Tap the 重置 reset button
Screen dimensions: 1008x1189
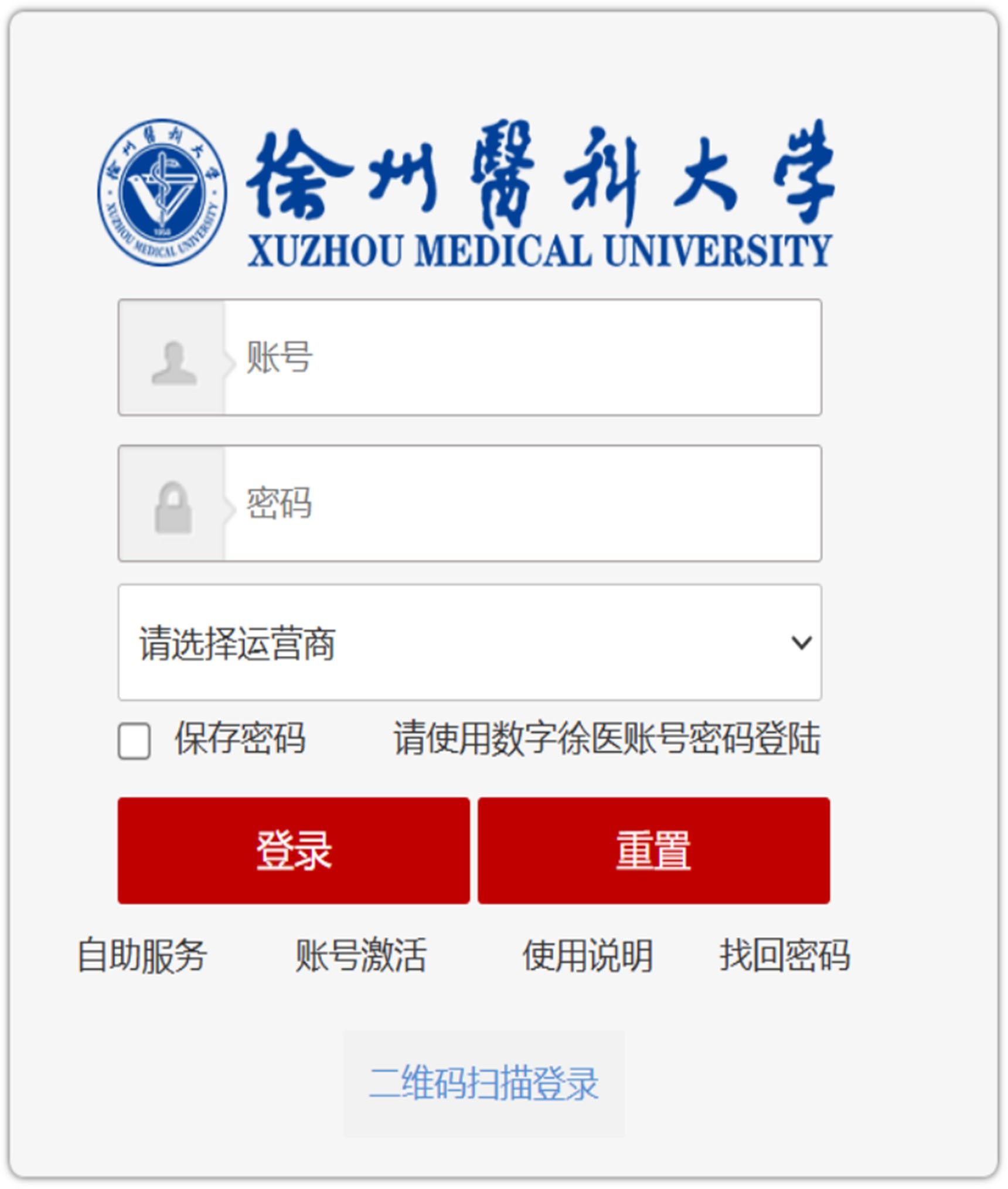pos(653,850)
